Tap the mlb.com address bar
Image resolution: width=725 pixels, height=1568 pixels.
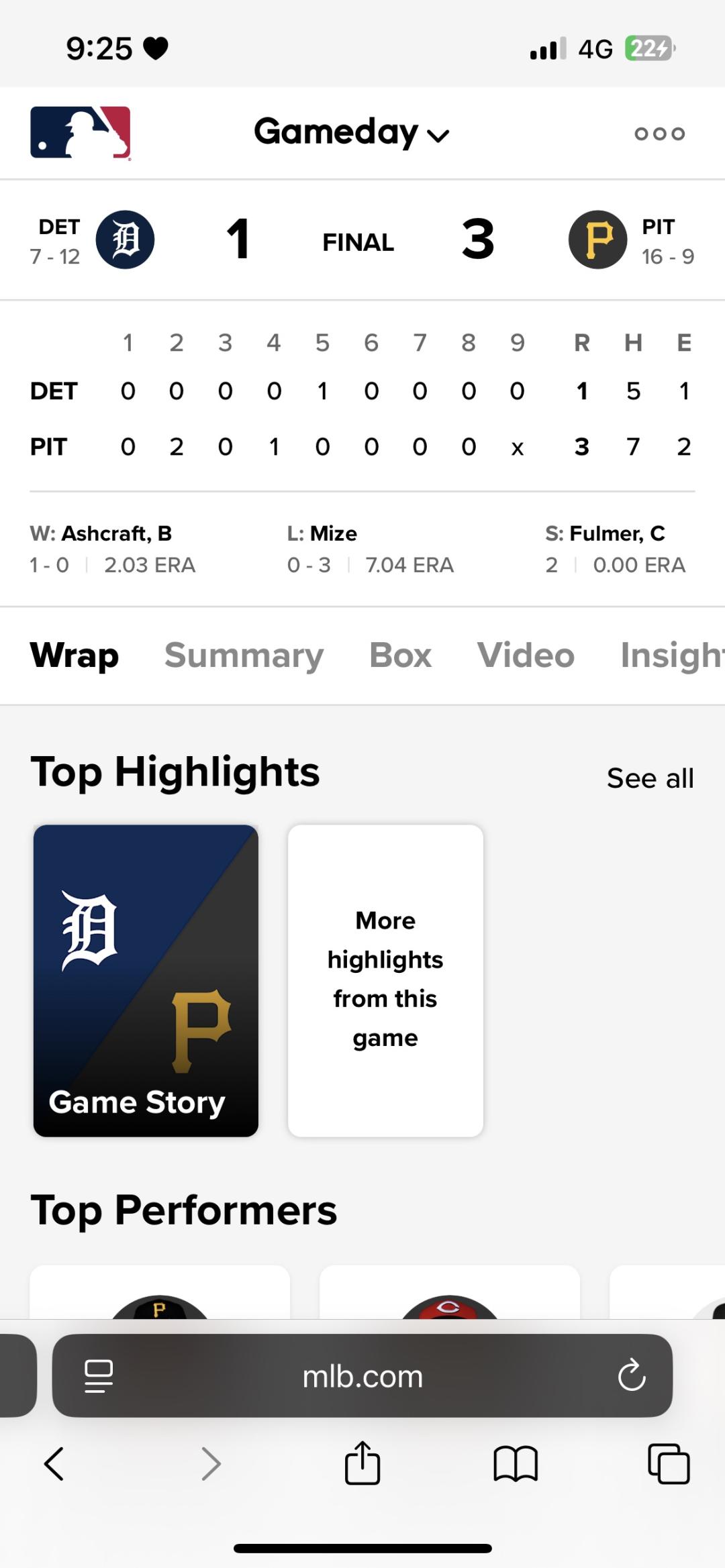[362, 1376]
